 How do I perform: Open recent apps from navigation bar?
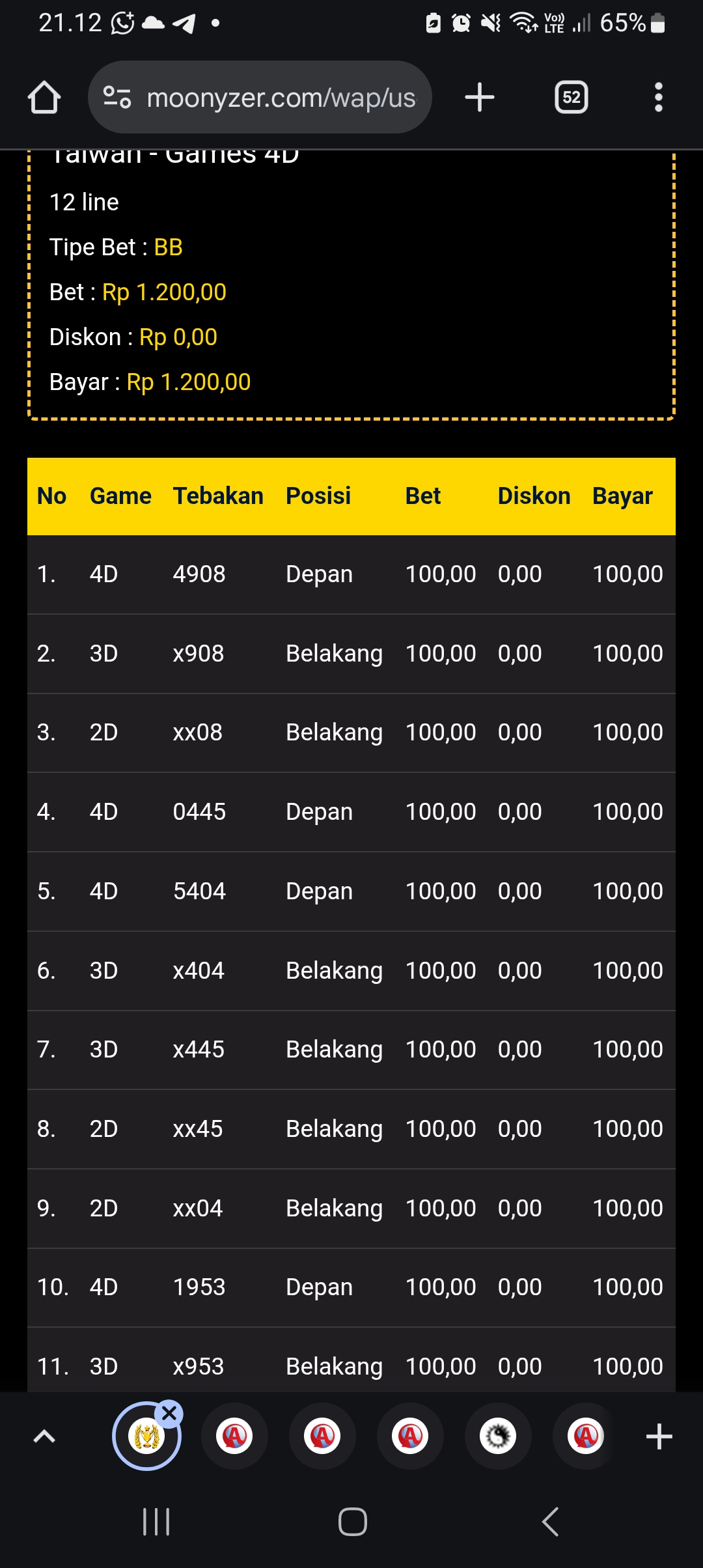pyautogui.click(x=156, y=1522)
